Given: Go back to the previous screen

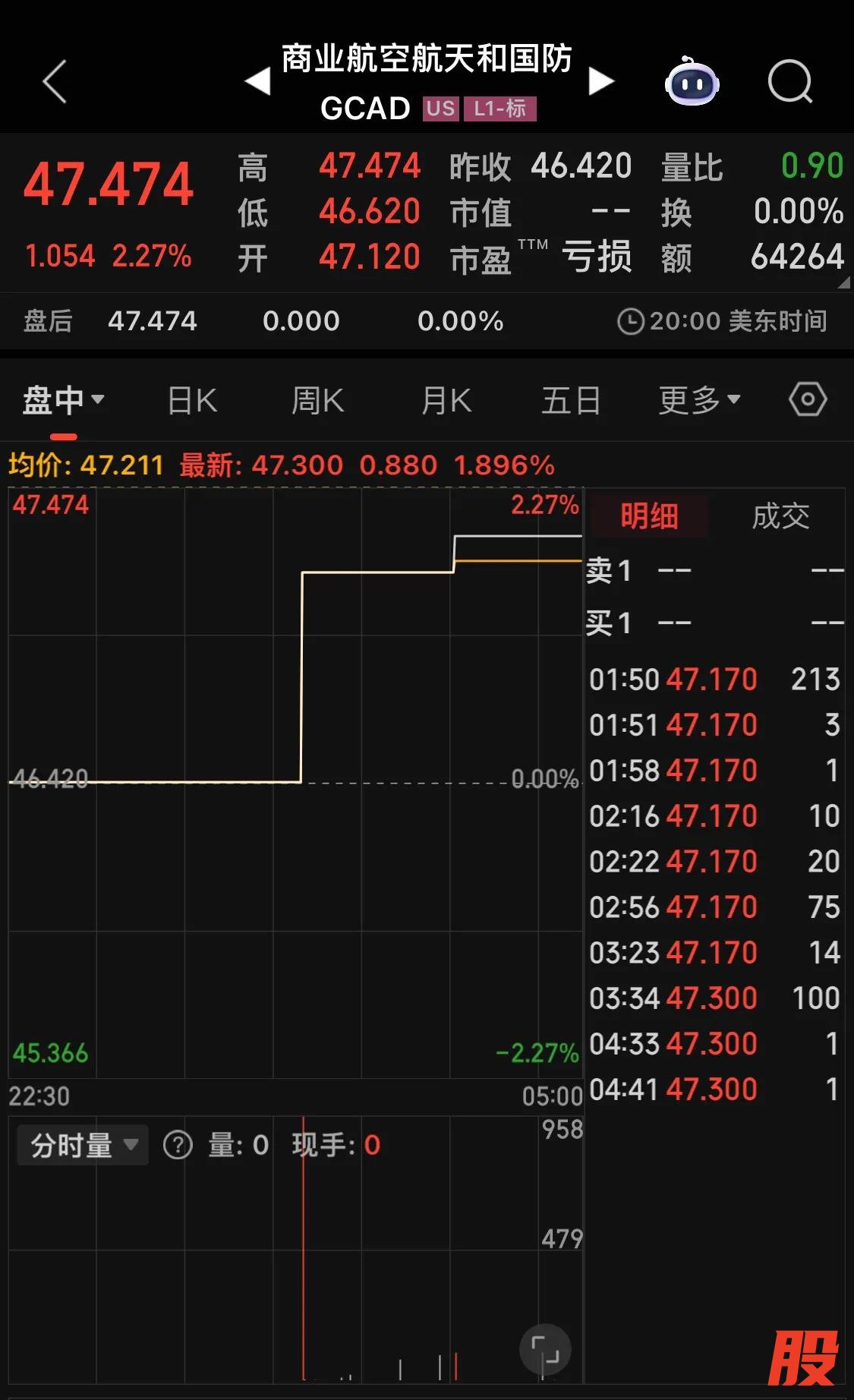Looking at the screenshot, I should point(55,81).
